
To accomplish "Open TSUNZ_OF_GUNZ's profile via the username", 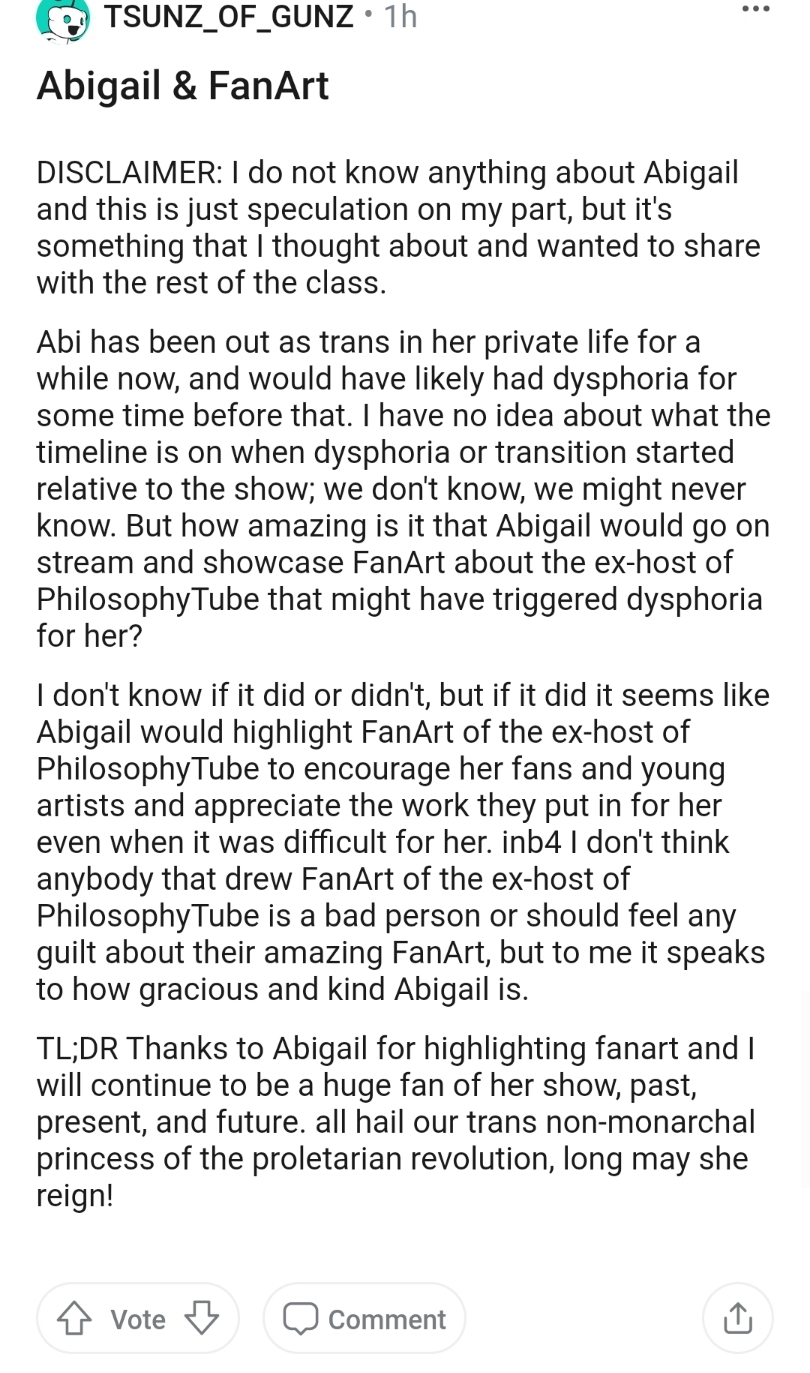I will tap(229, 16).
